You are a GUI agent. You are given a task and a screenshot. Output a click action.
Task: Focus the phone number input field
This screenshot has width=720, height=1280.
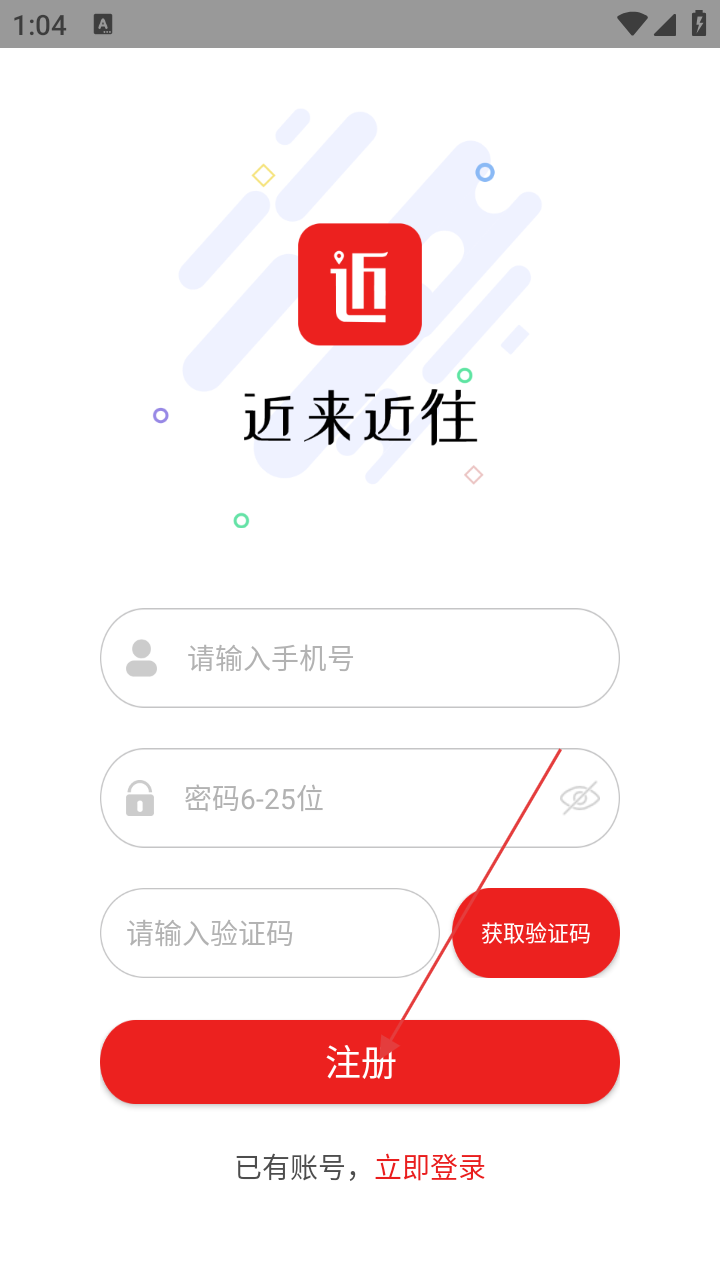coord(380,658)
